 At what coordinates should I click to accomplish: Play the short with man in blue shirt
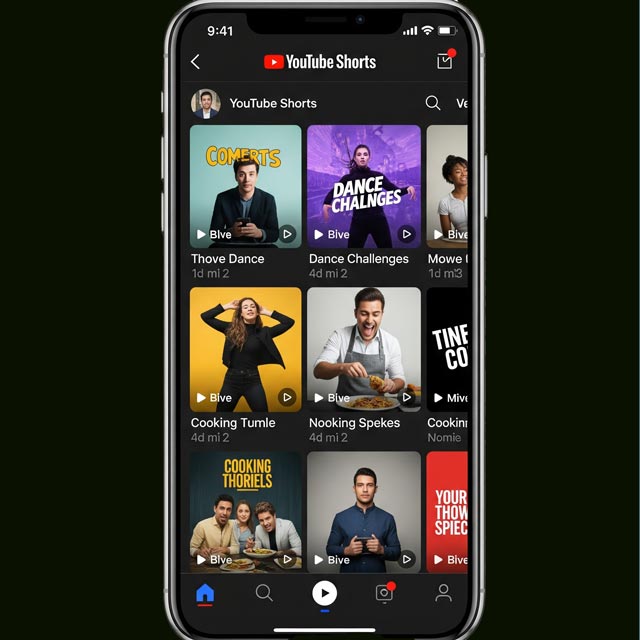[363, 511]
